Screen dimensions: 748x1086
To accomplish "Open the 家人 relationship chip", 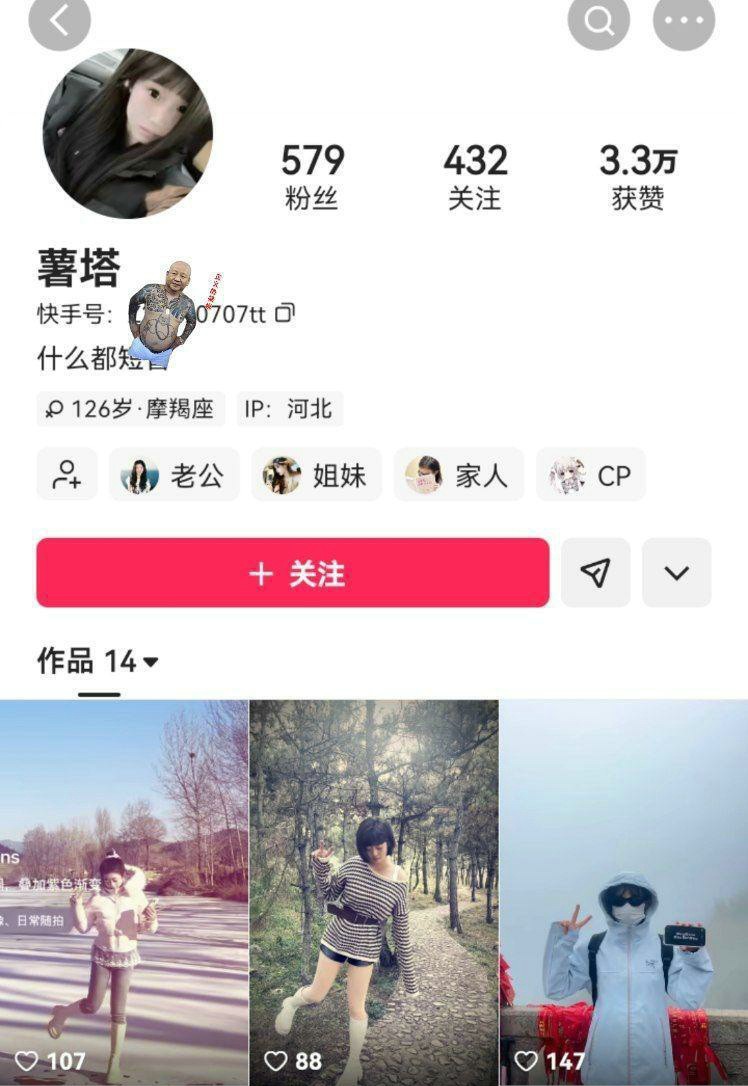I will (x=459, y=475).
